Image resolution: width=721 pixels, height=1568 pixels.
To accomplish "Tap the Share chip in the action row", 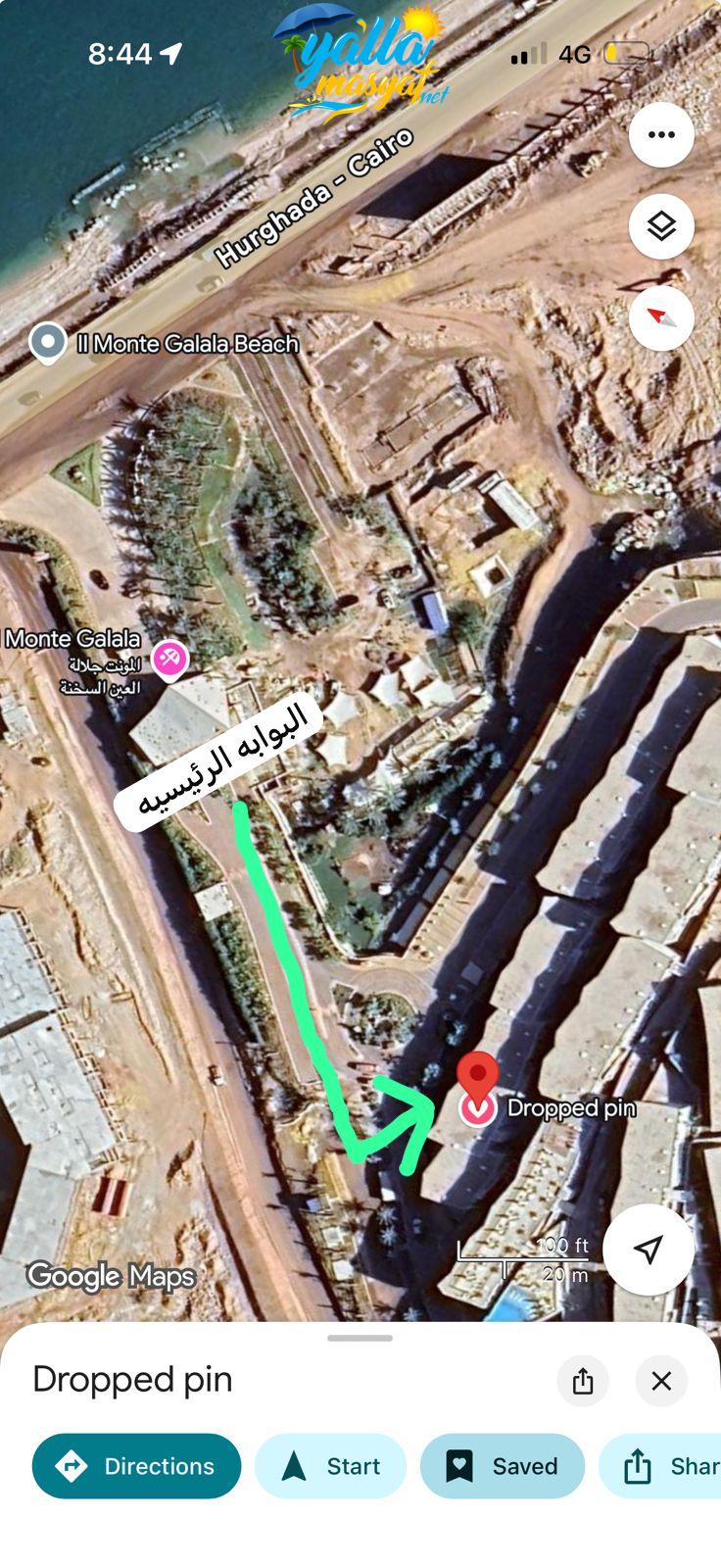I will click(666, 1466).
